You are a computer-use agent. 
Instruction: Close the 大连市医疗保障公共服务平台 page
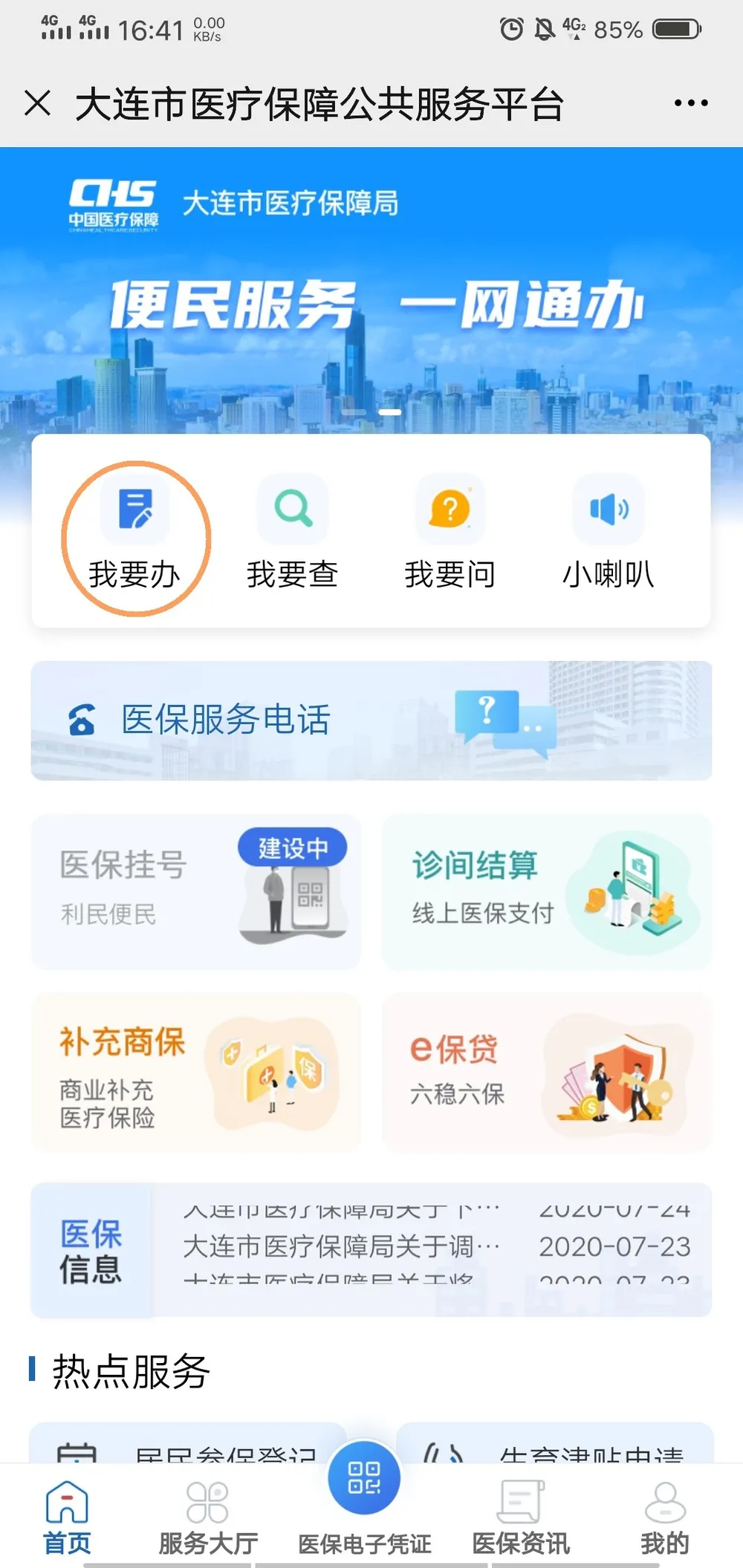pyautogui.click(x=37, y=103)
